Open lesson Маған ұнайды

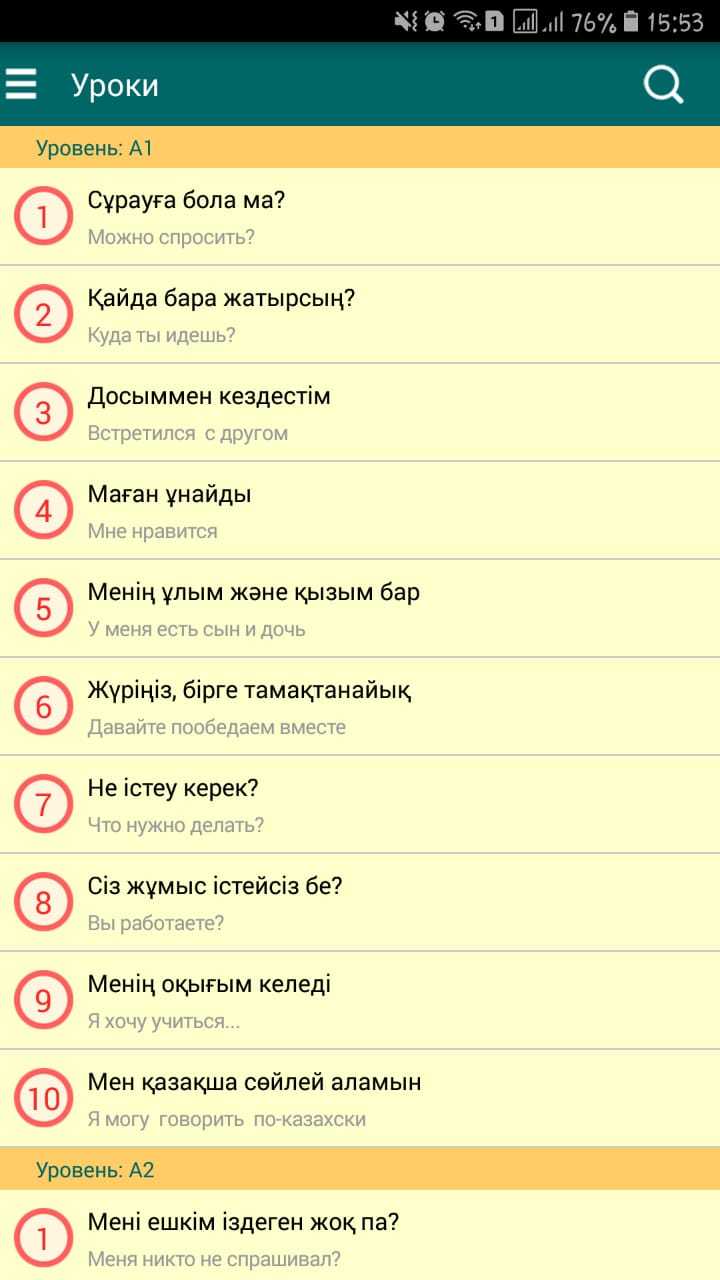point(360,511)
